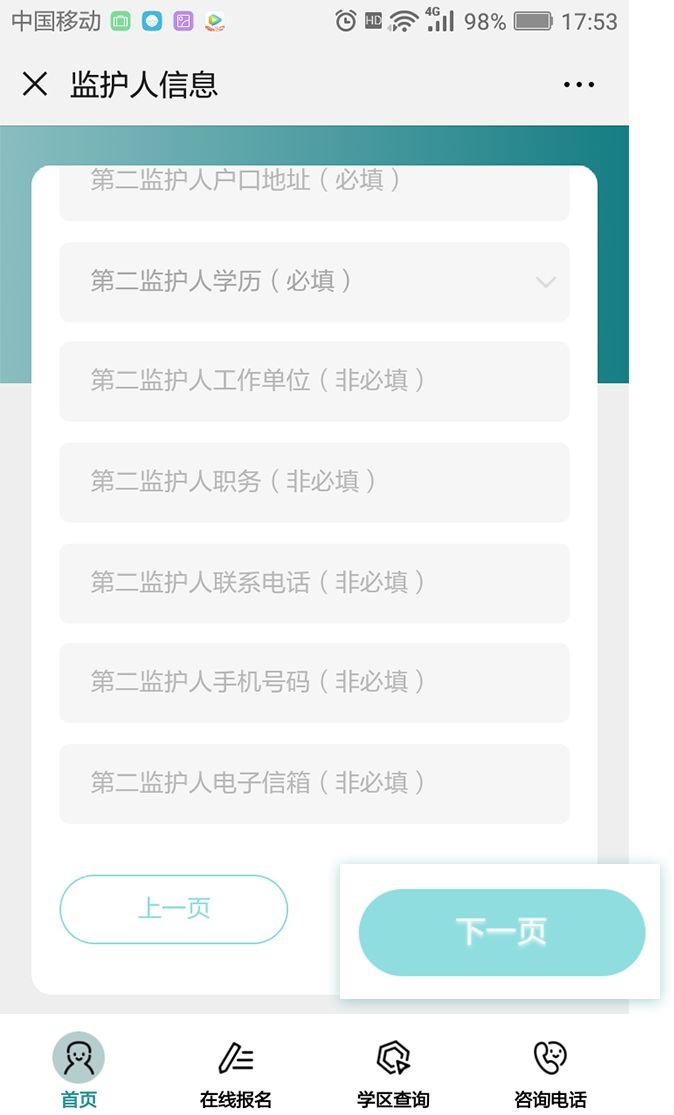Expand the 第二监护人学历 dropdown
674x1115 pixels.
[314, 282]
